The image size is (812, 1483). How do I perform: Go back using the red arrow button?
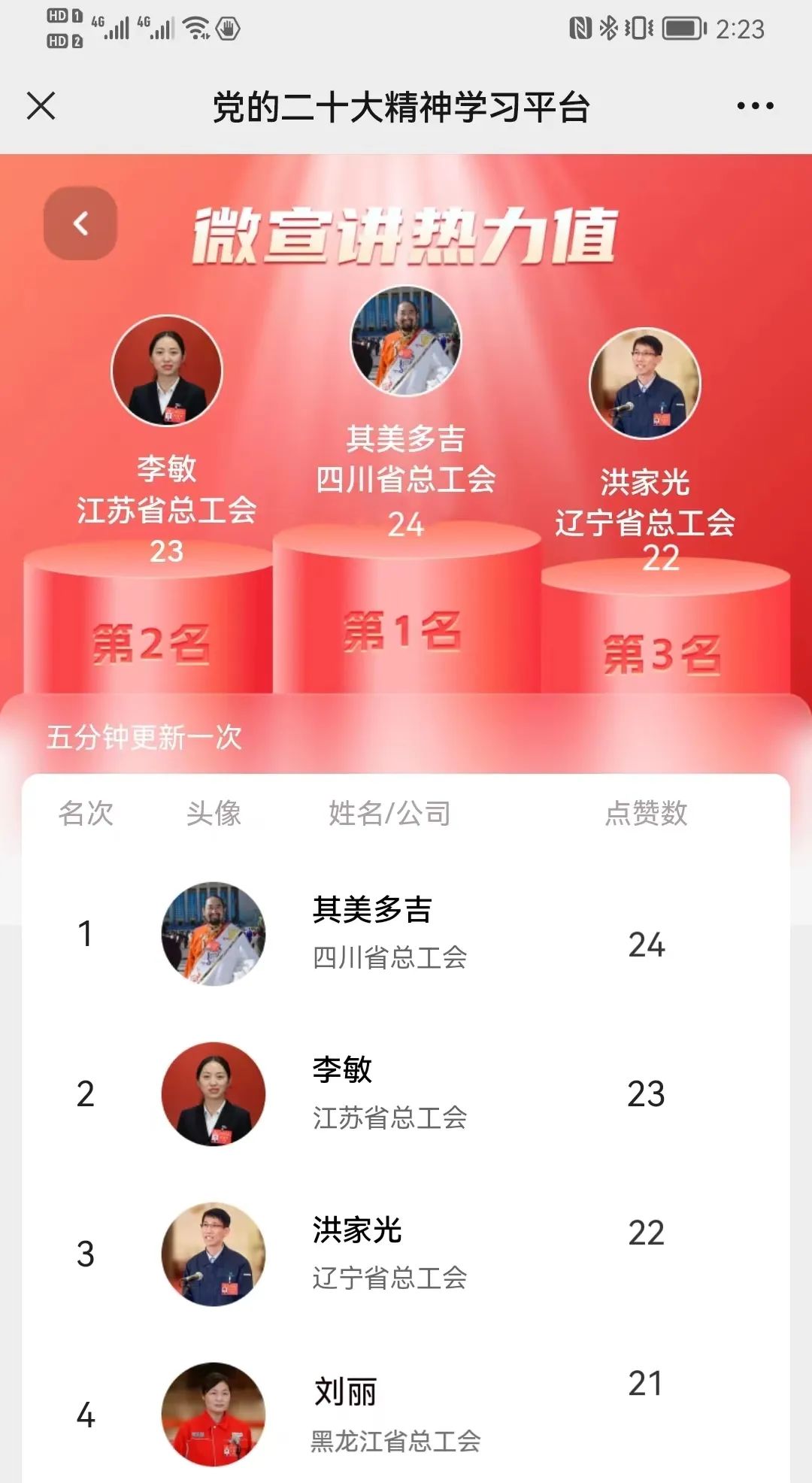pos(80,223)
